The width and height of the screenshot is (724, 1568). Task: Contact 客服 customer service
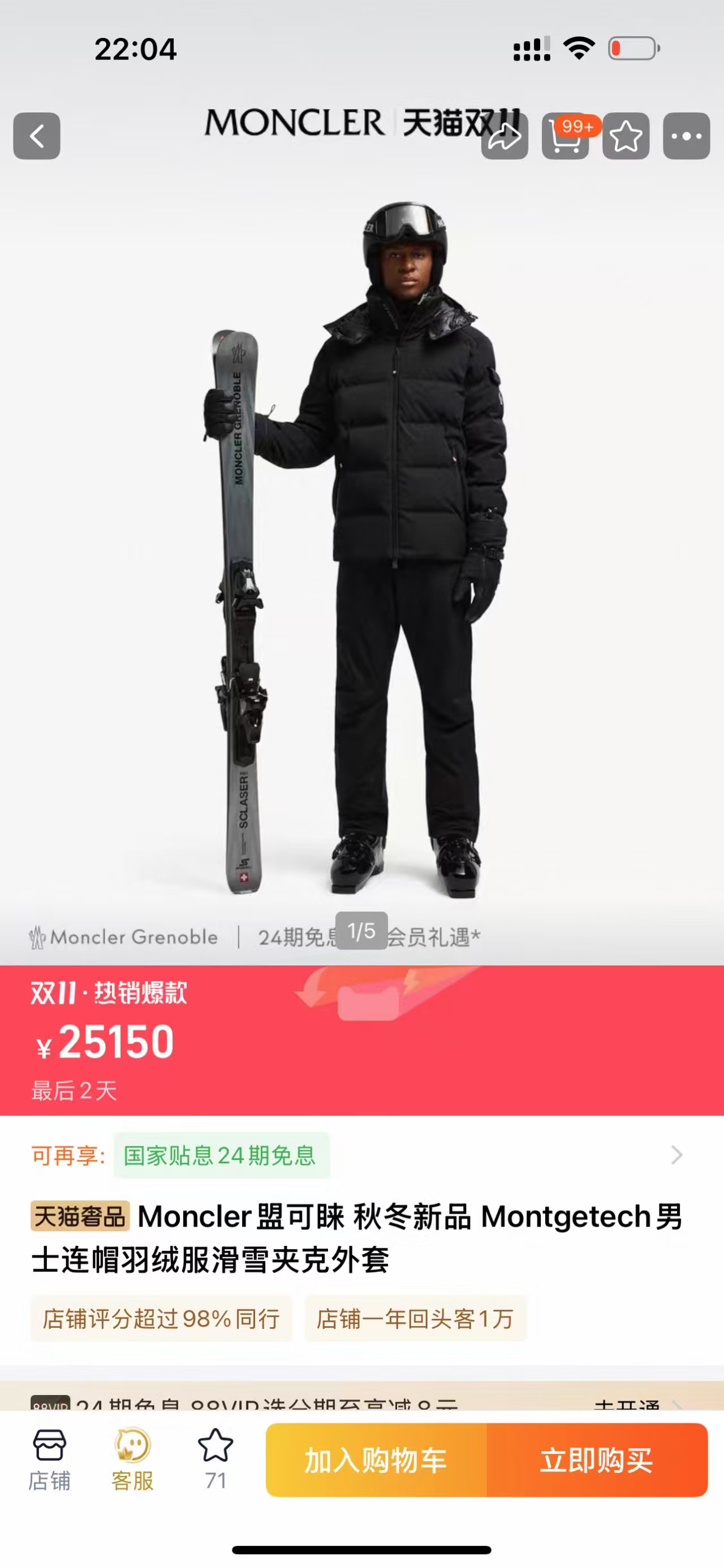coord(132,1459)
